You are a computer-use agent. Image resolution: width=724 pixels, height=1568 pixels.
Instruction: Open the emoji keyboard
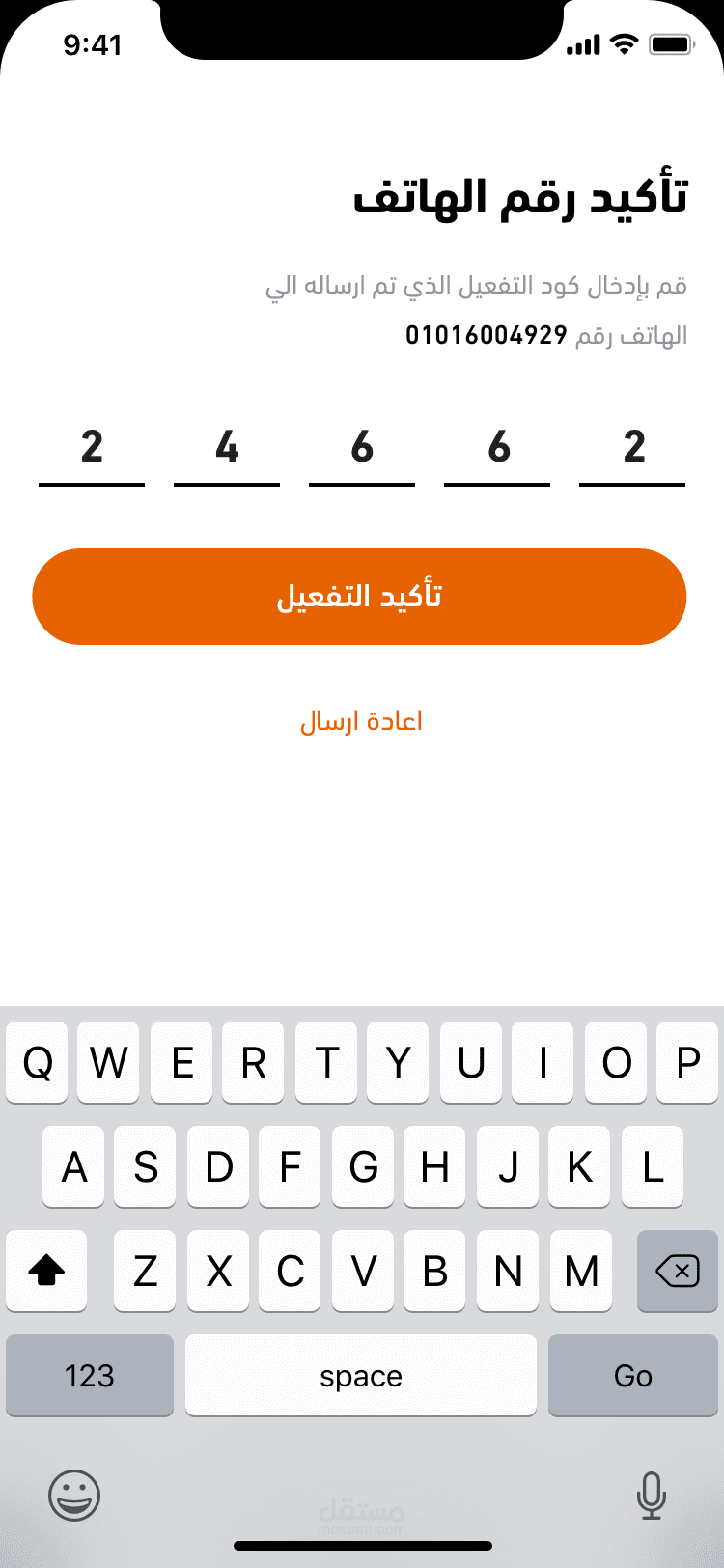point(74,1496)
